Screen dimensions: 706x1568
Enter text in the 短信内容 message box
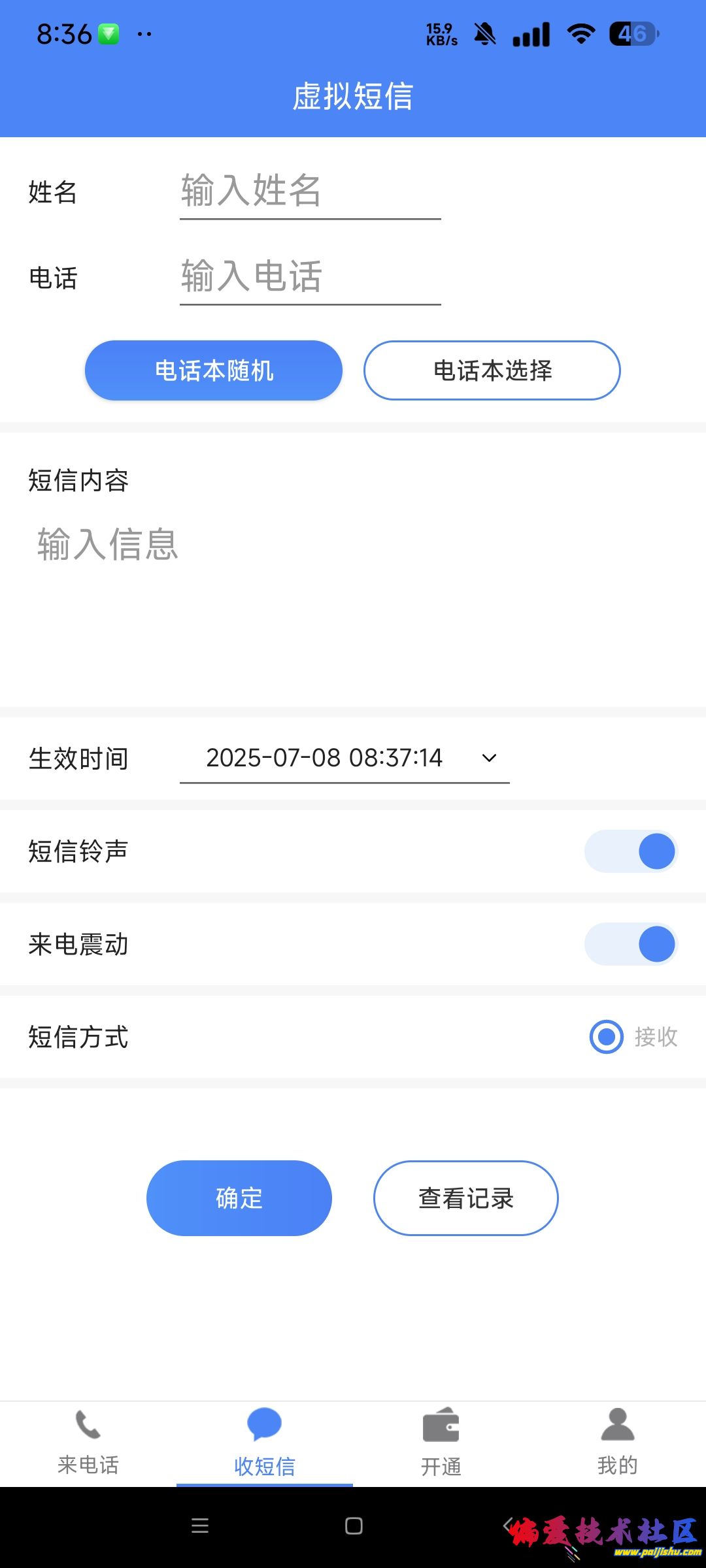pos(353,588)
